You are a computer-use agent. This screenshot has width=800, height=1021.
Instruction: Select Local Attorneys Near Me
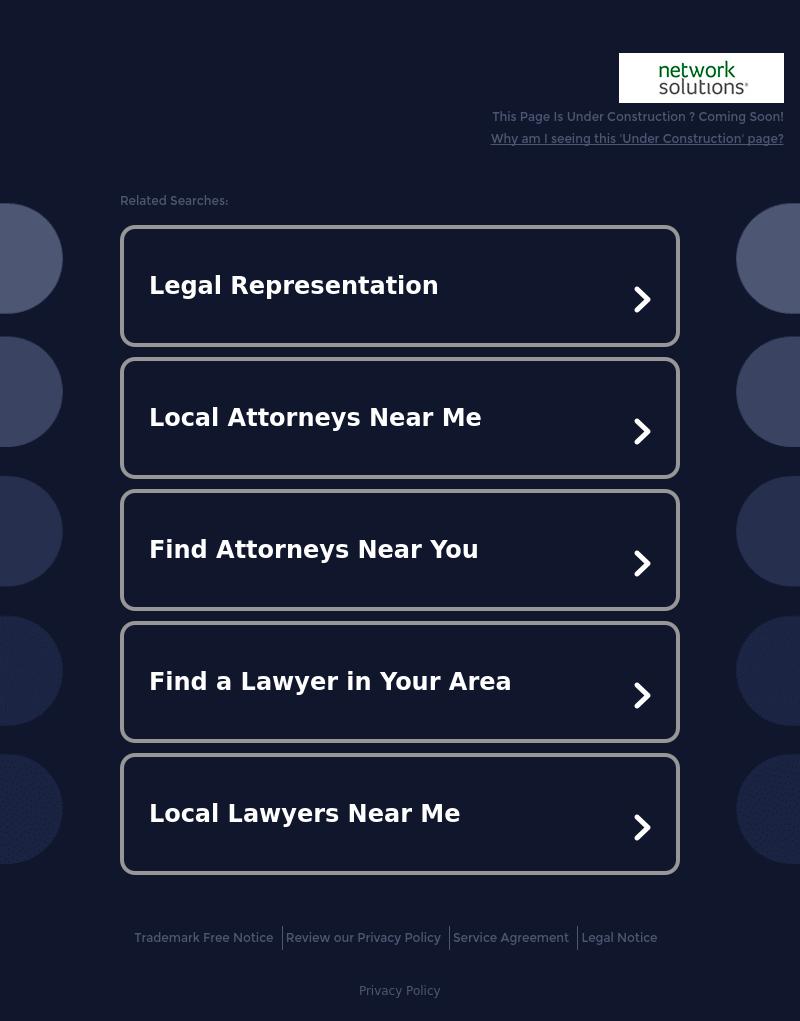coord(399,418)
